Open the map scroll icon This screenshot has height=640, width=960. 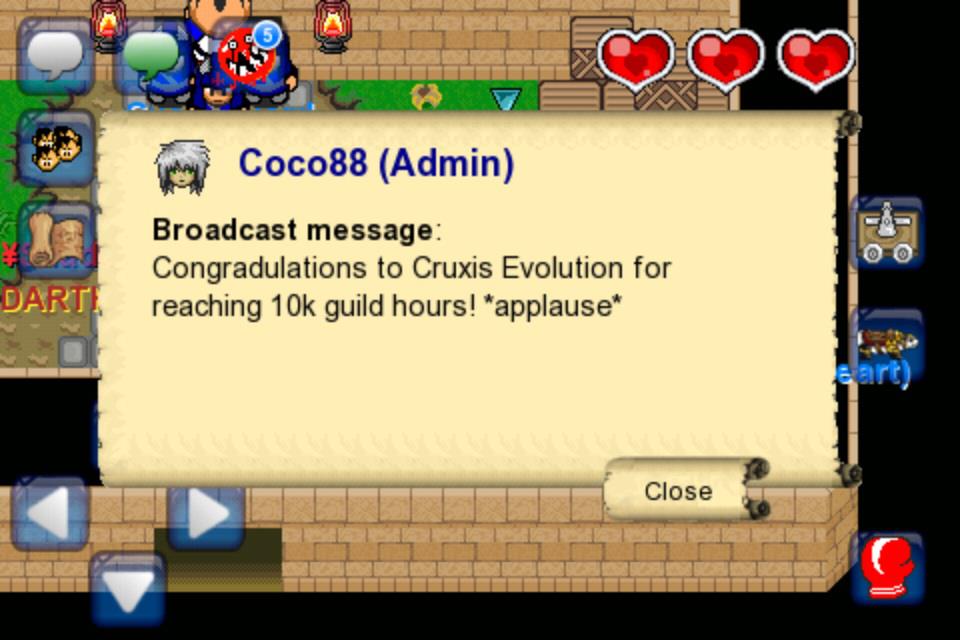(55, 240)
